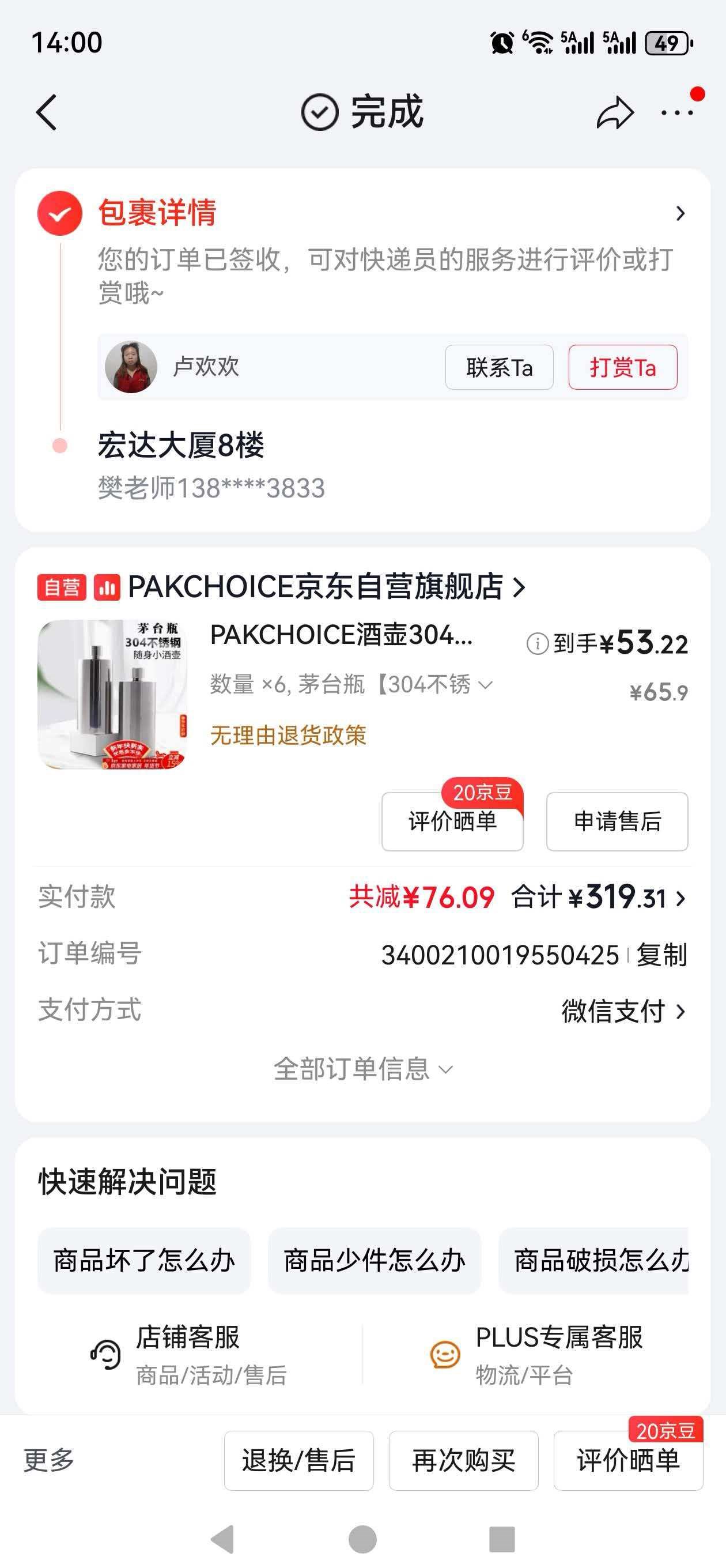This screenshot has height=1568, width=726.
Task: Tap 申请售后 for this product
Action: pos(617,821)
